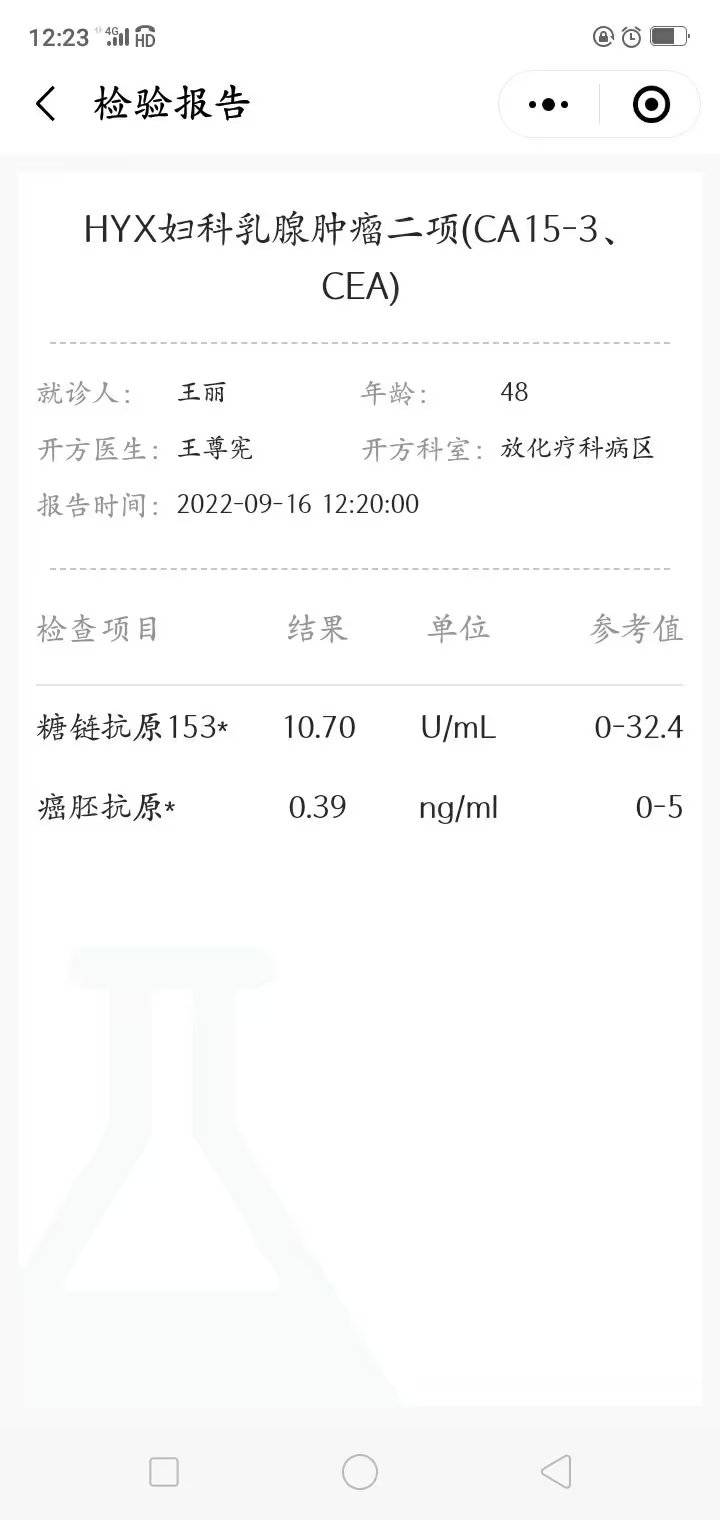Click the 检查项目 column header
This screenshot has height=1520, width=720.
coord(97,629)
